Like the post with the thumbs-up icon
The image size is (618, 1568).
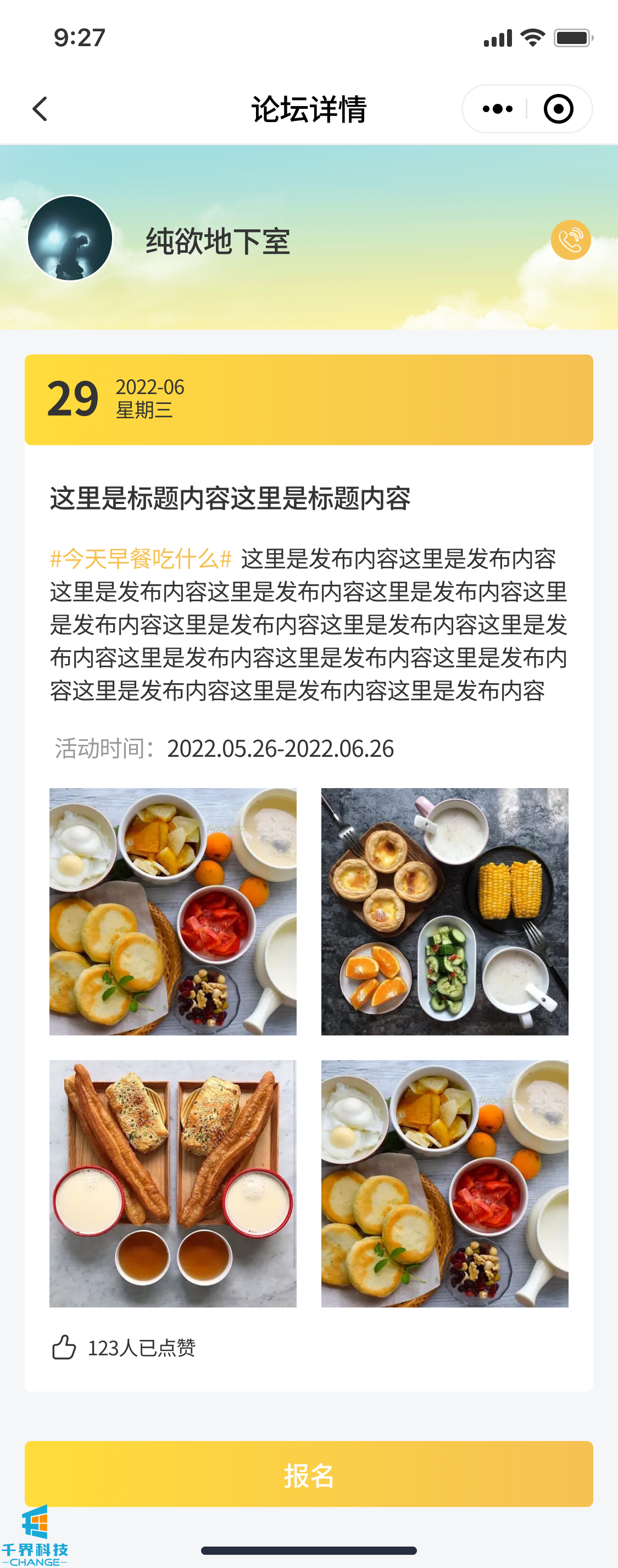point(64,1347)
